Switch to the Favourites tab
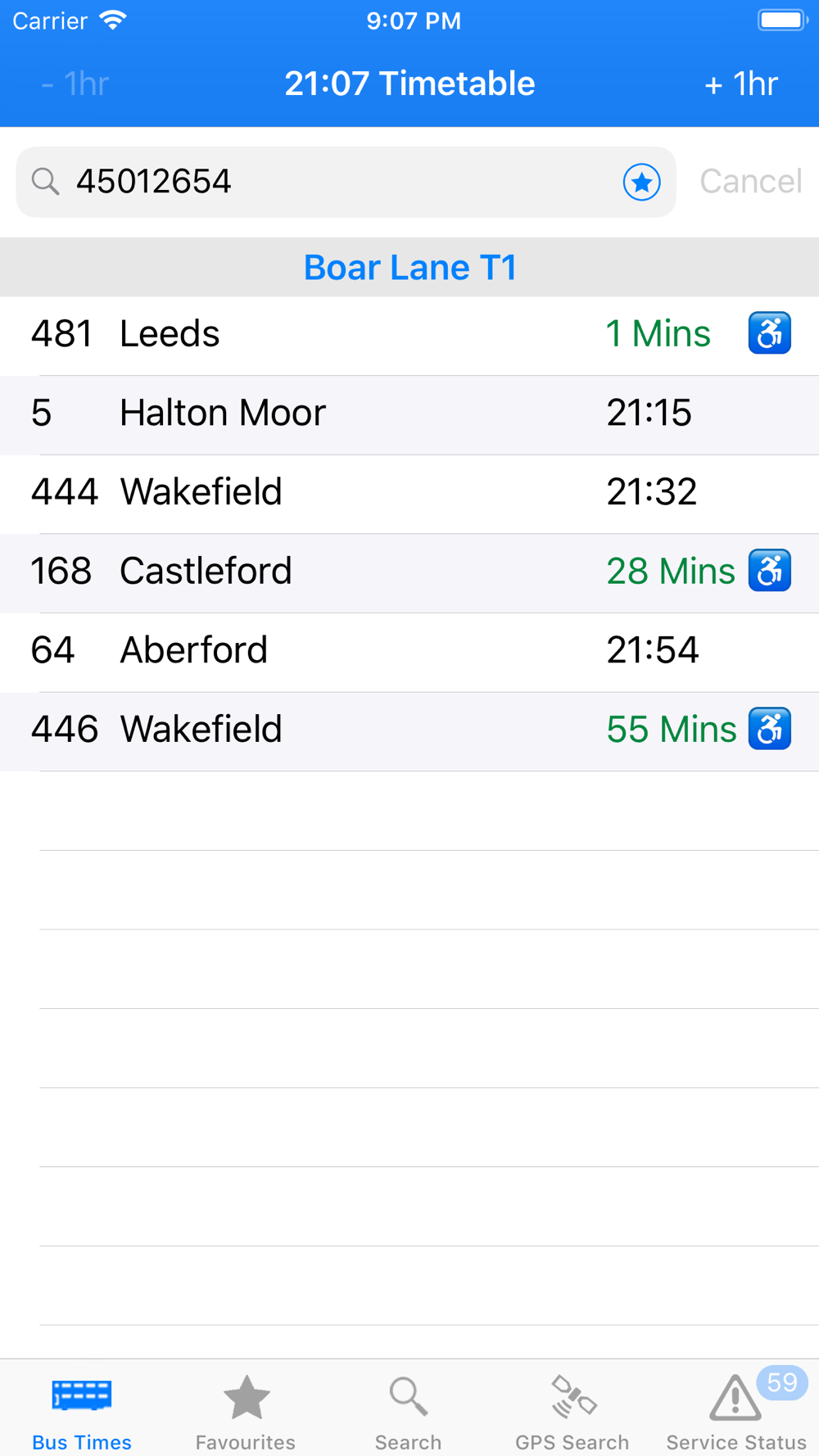Image resolution: width=819 pixels, height=1456 pixels. [246, 1412]
